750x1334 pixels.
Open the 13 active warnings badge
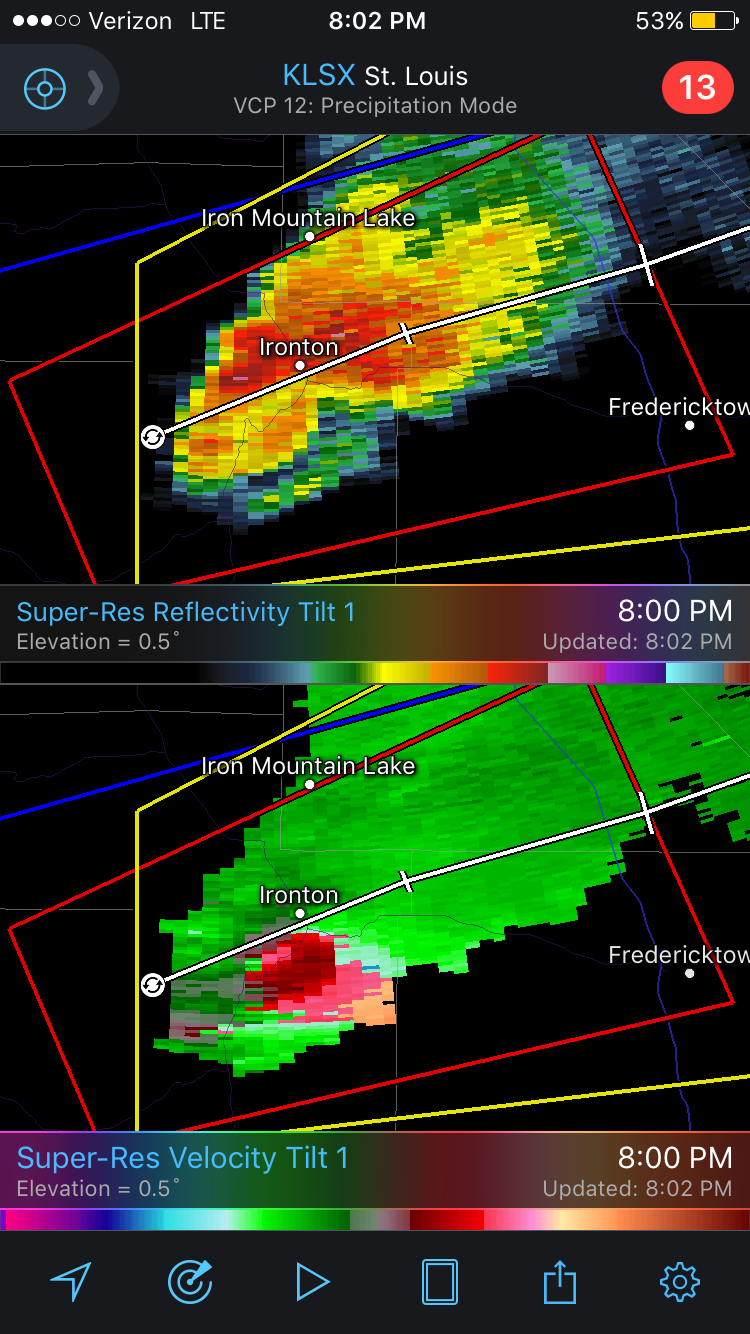(x=697, y=88)
